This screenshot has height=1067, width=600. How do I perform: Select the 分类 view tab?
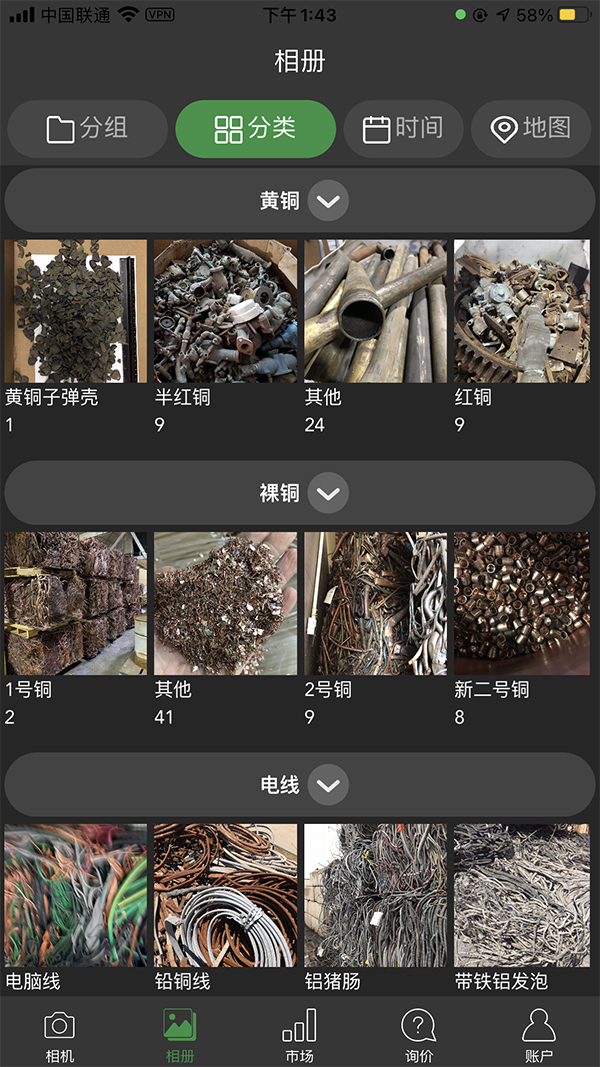pos(255,129)
